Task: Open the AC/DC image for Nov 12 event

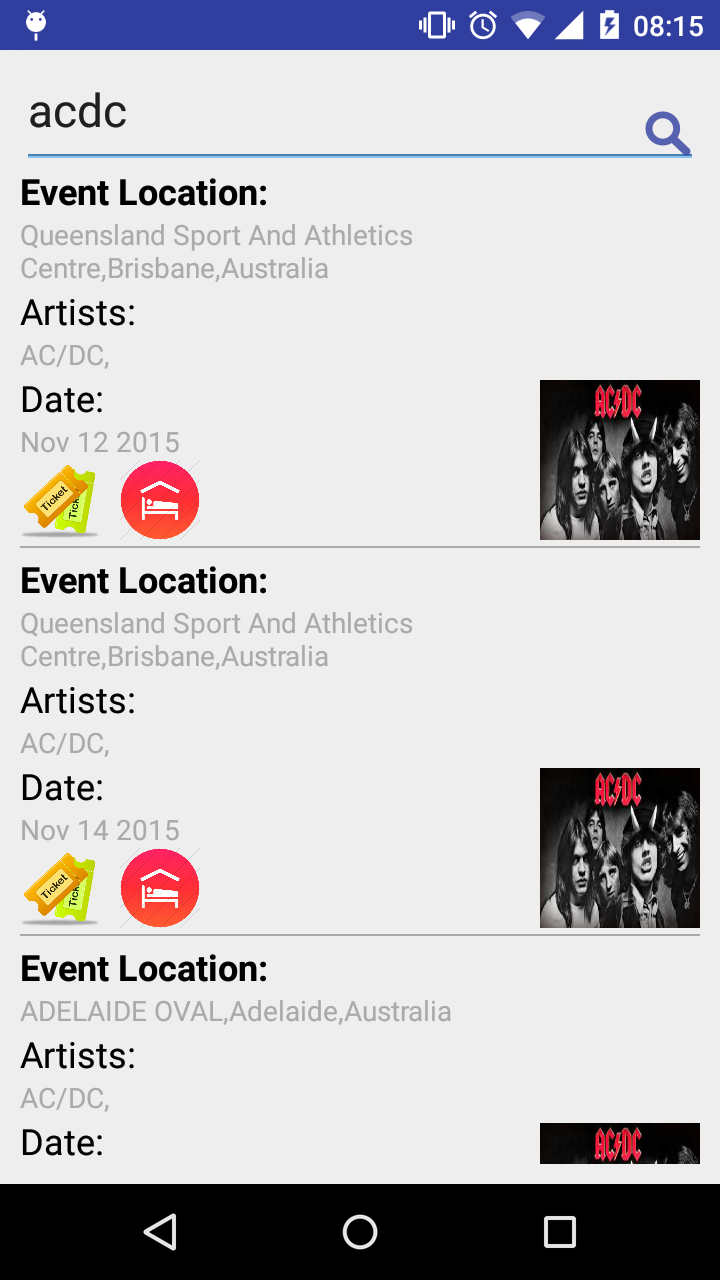Action: 620,460
